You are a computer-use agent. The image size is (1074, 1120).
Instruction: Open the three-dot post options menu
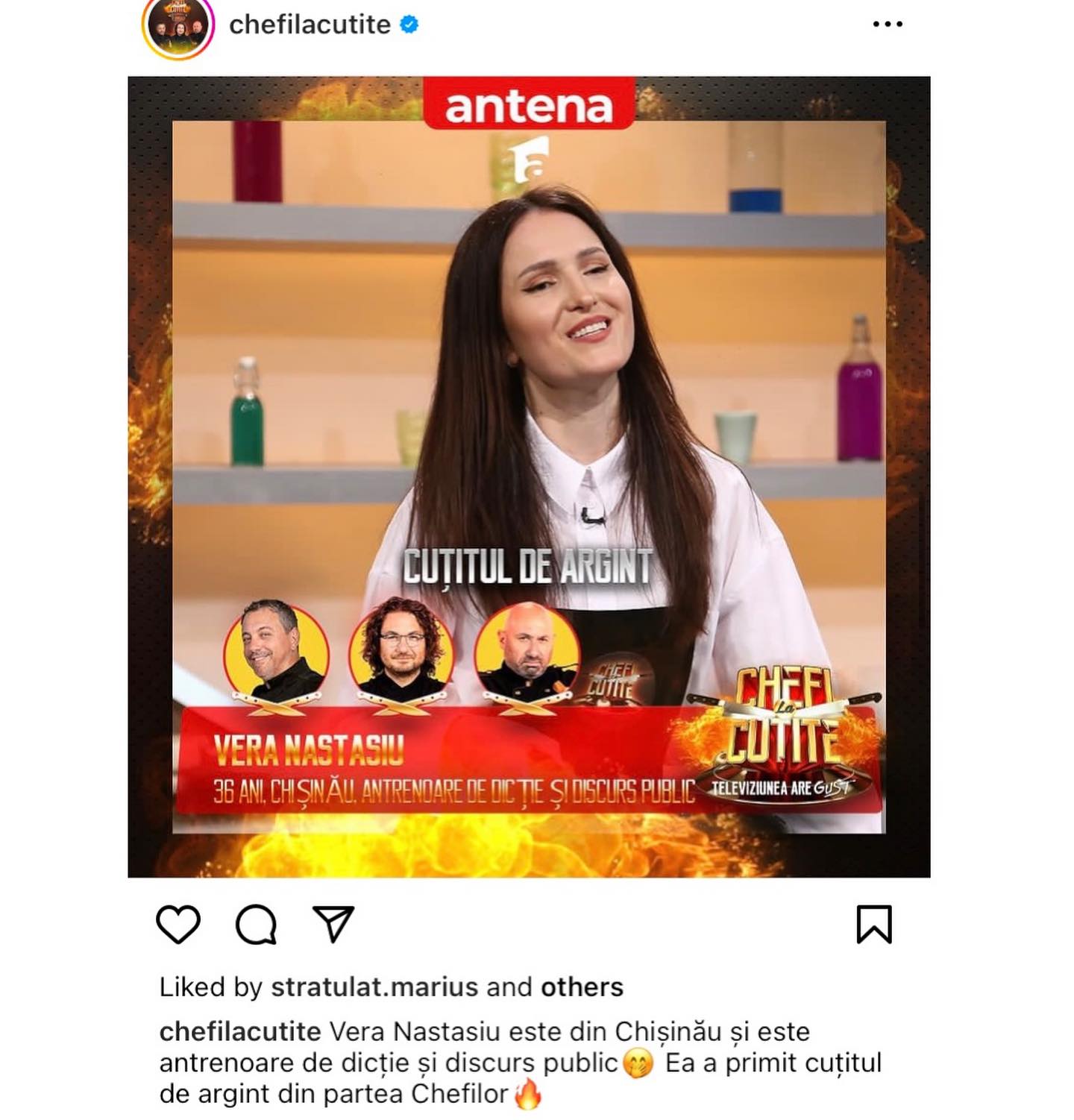(x=887, y=25)
